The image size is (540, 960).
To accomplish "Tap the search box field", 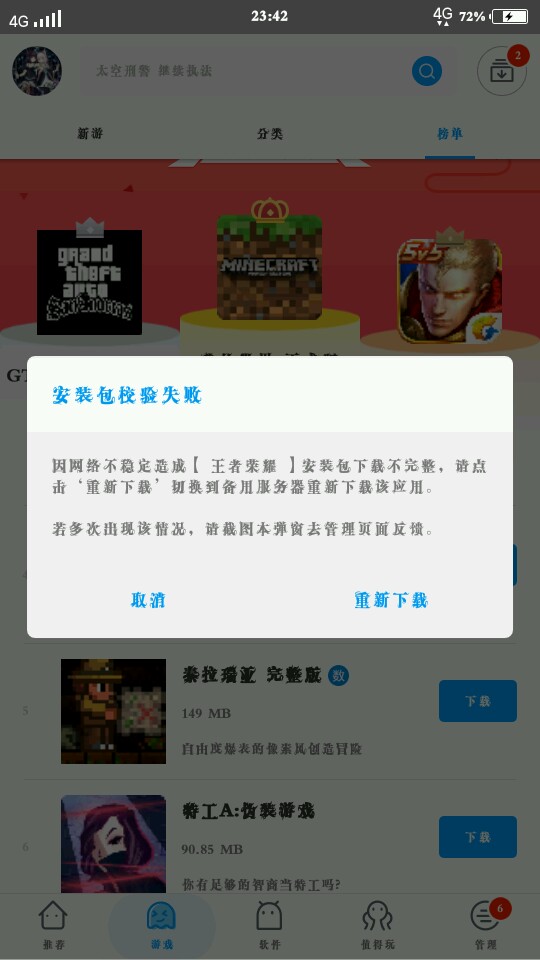I will click(x=268, y=71).
